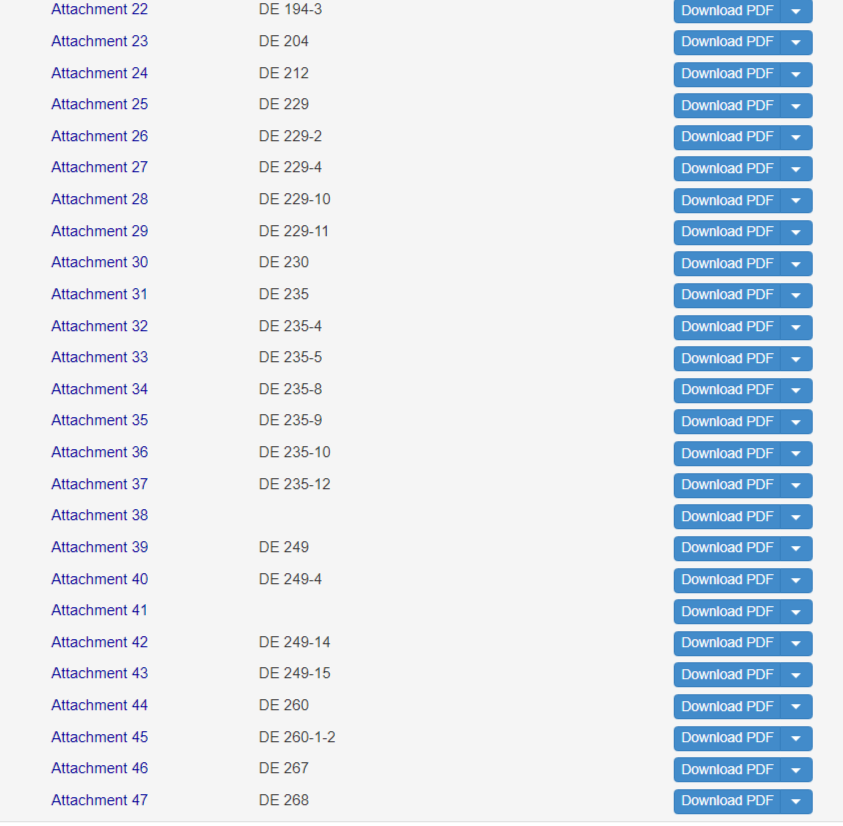
Task: Expand the dropdown arrow for Attachment 34
Action: point(796,390)
